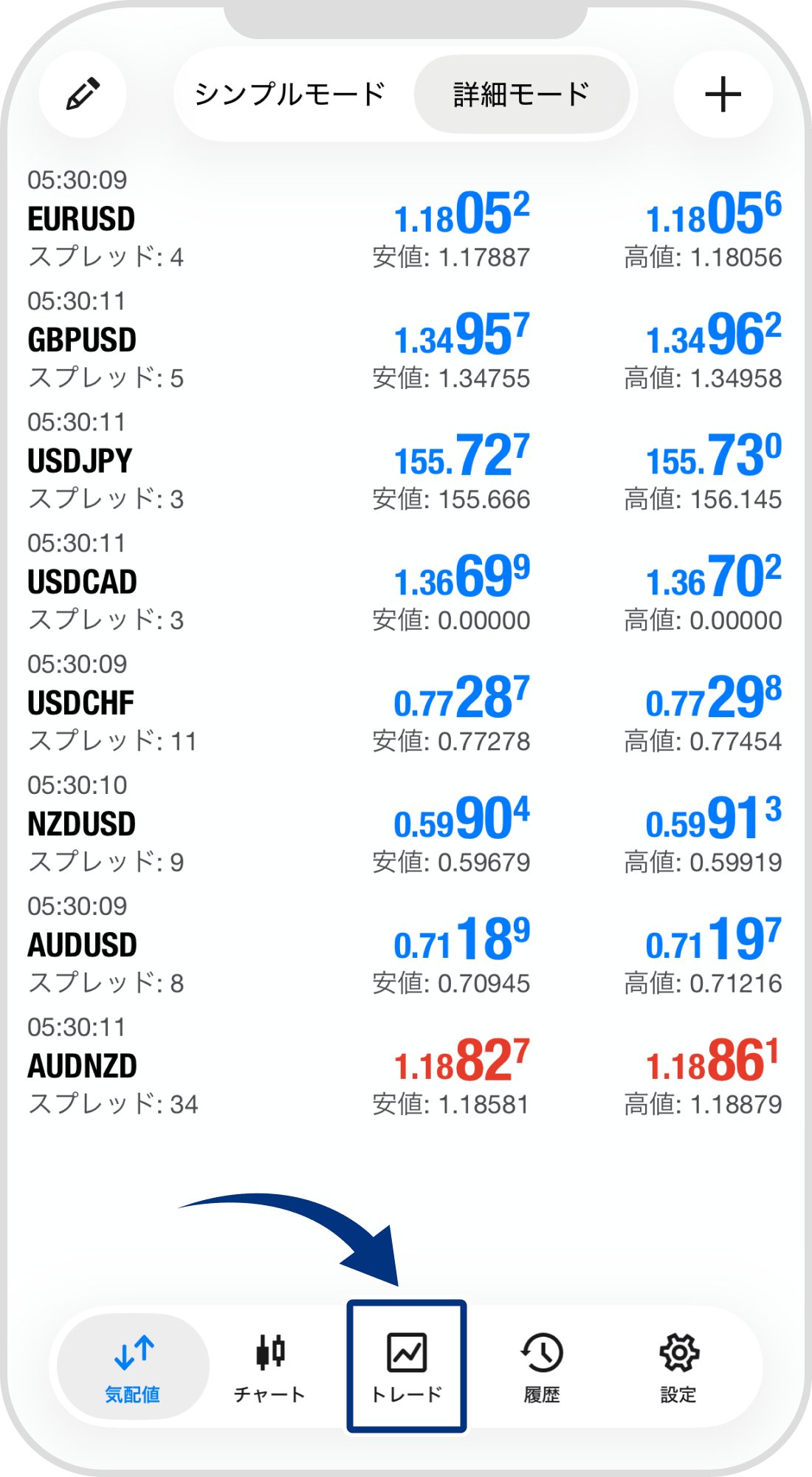Image resolution: width=812 pixels, height=1477 pixels.
Task: Open the 設定 settings tab
Action: coord(678,1367)
